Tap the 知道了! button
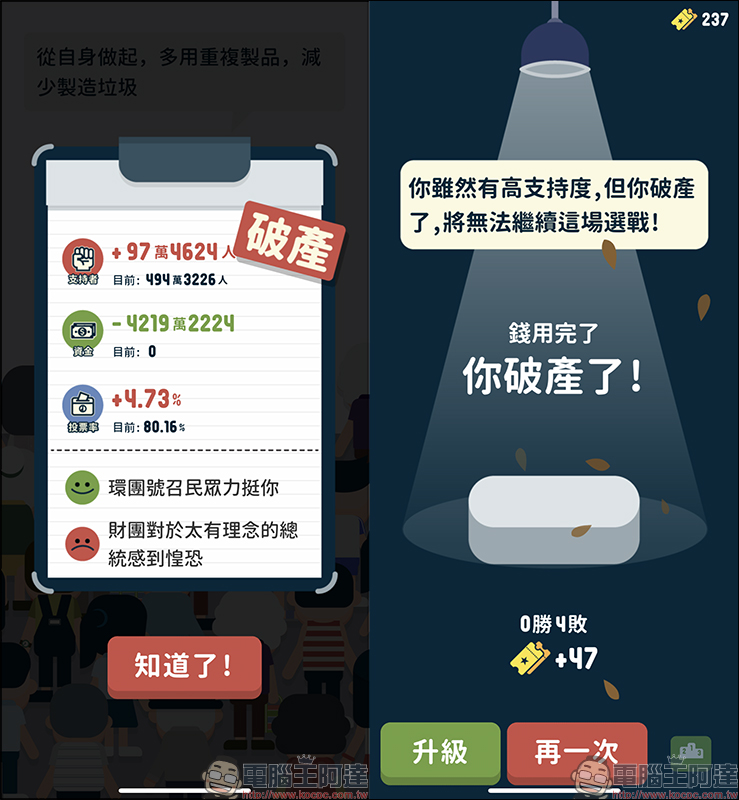This screenshot has width=739, height=800. tap(184, 666)
